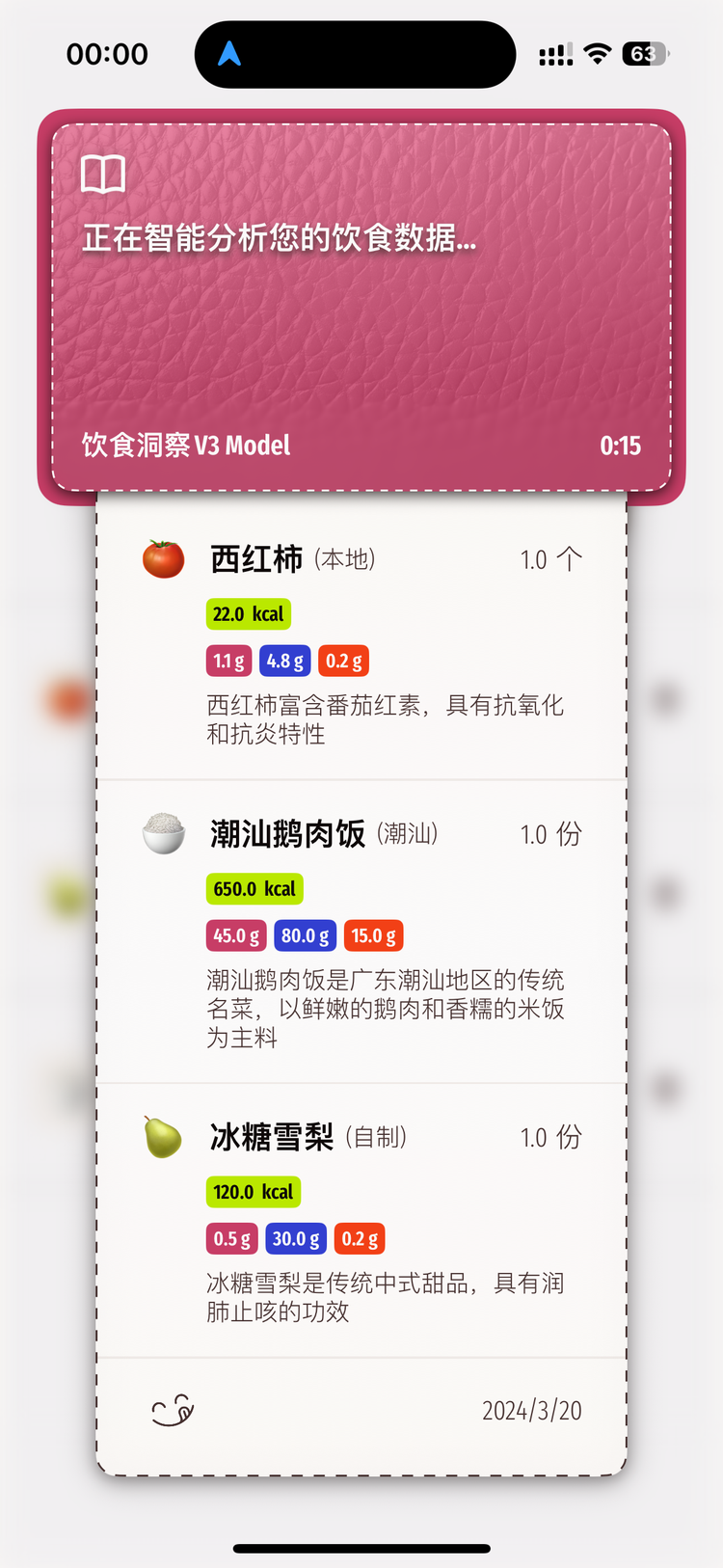Tap the book icon on the pink card
The image size is (723, 1568).
pyautogui.click(x=103, y=175)
